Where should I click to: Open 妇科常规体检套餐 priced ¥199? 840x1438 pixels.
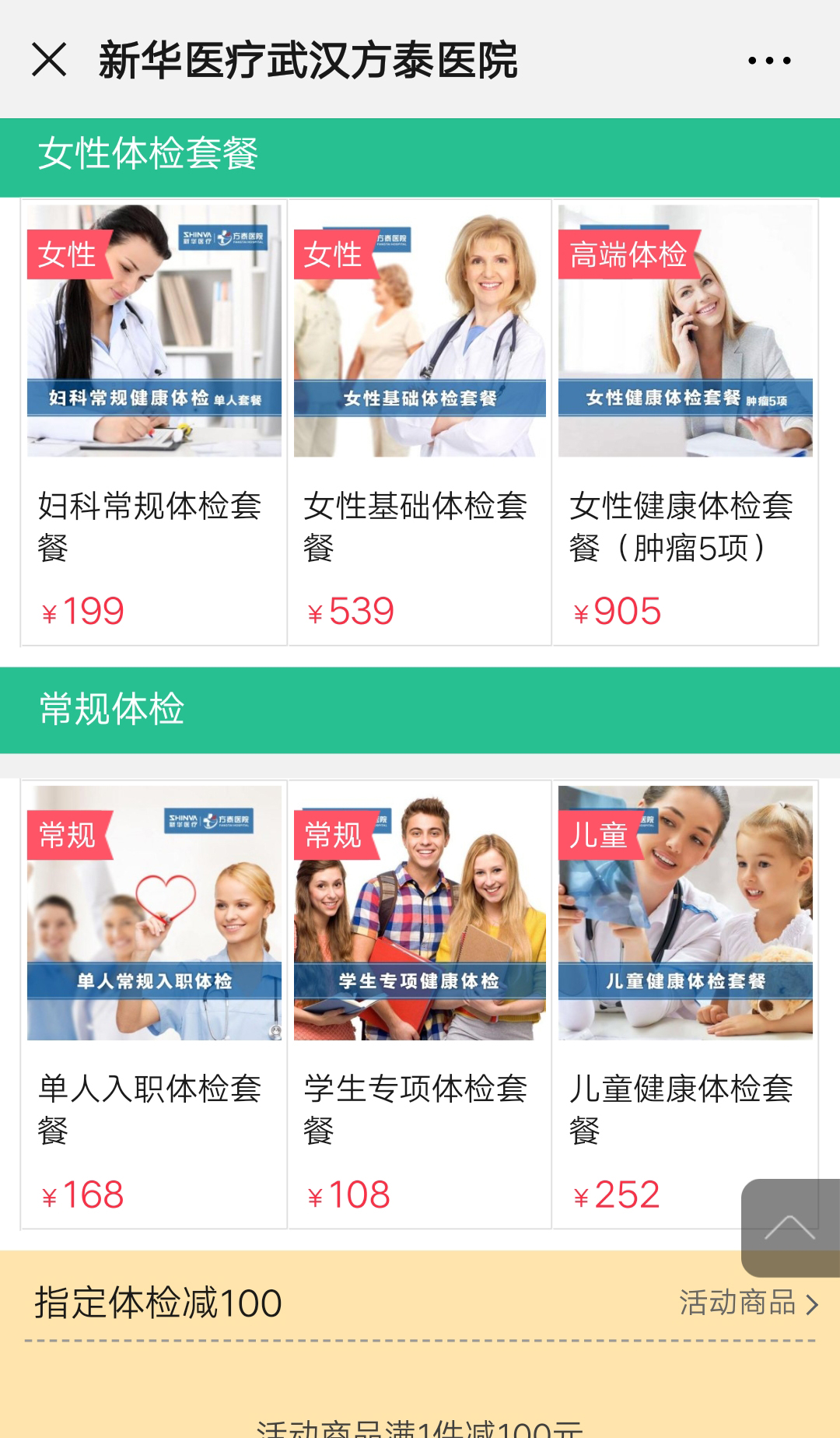154,422
